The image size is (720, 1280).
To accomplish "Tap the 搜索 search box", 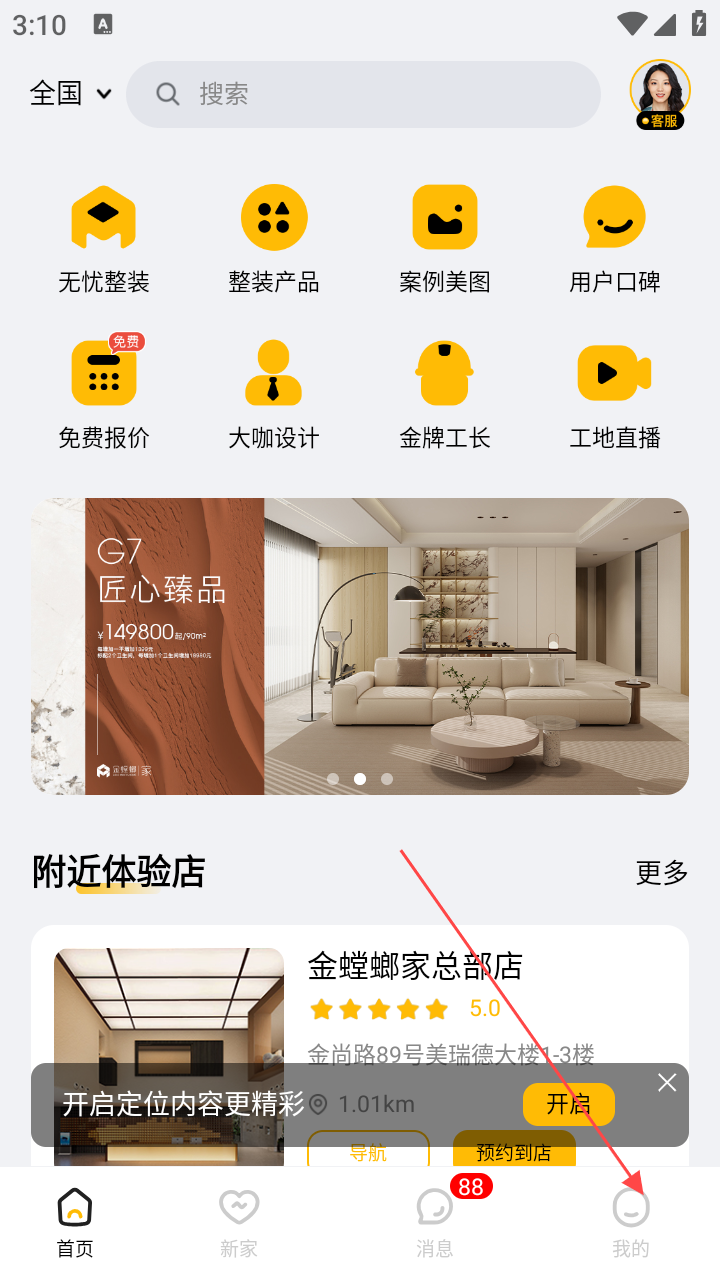I will [363, 94].
